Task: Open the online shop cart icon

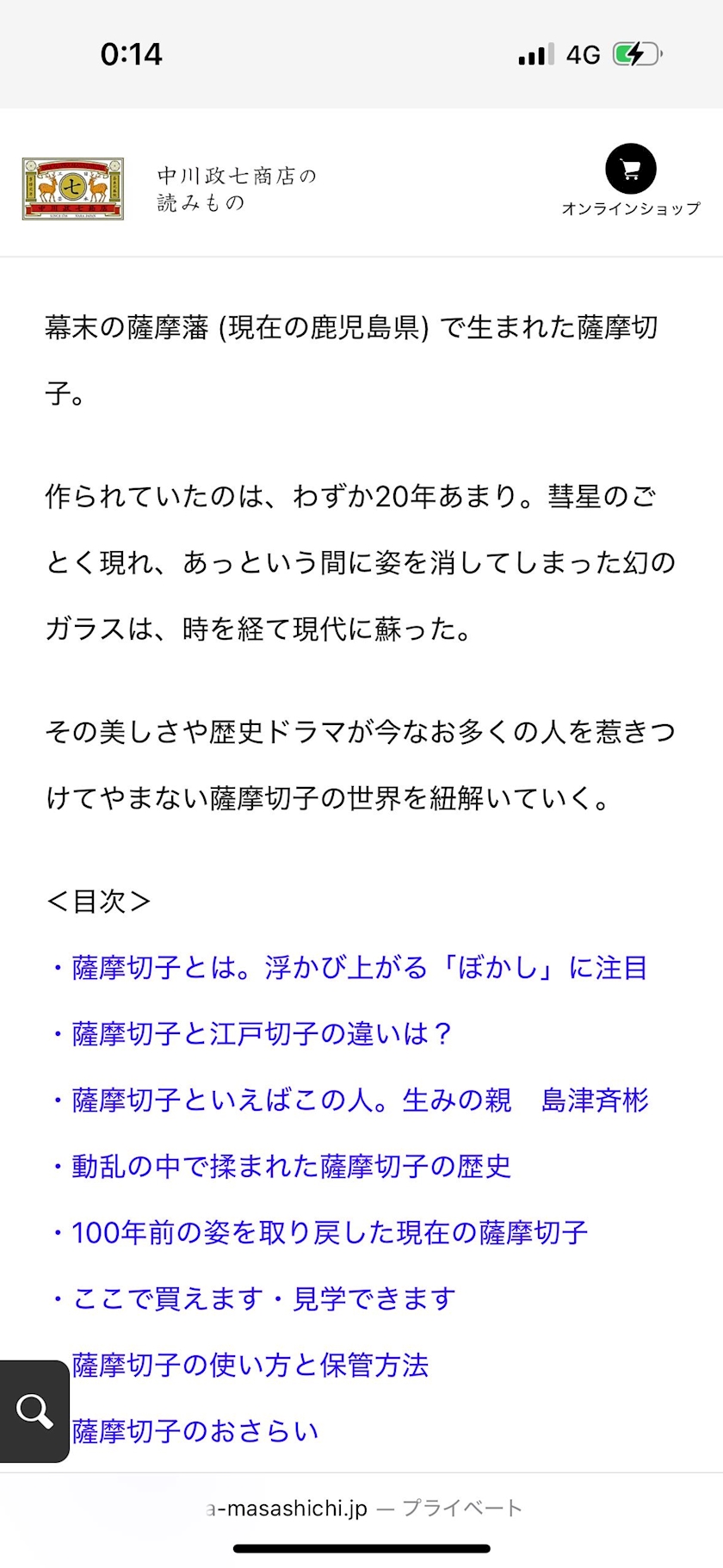Action: coord(631,169)
